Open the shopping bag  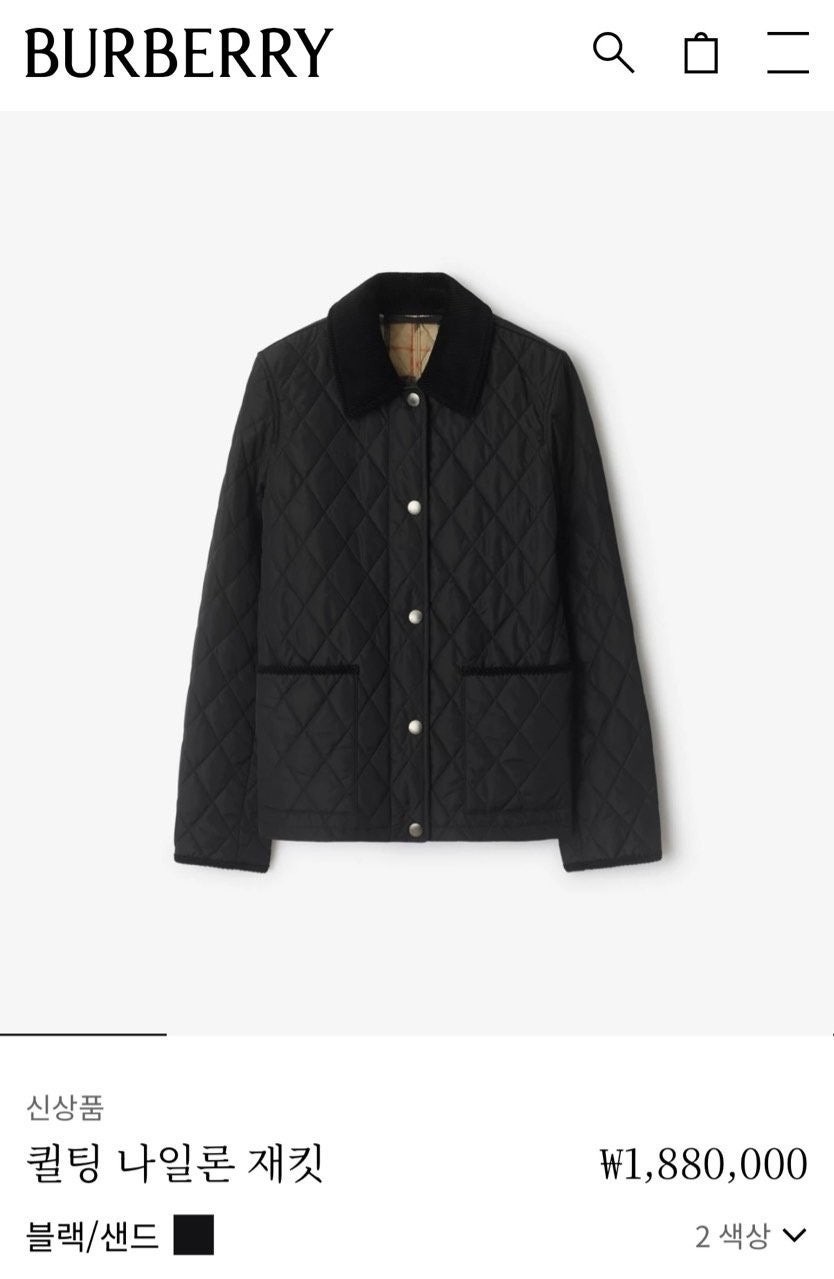701,53
